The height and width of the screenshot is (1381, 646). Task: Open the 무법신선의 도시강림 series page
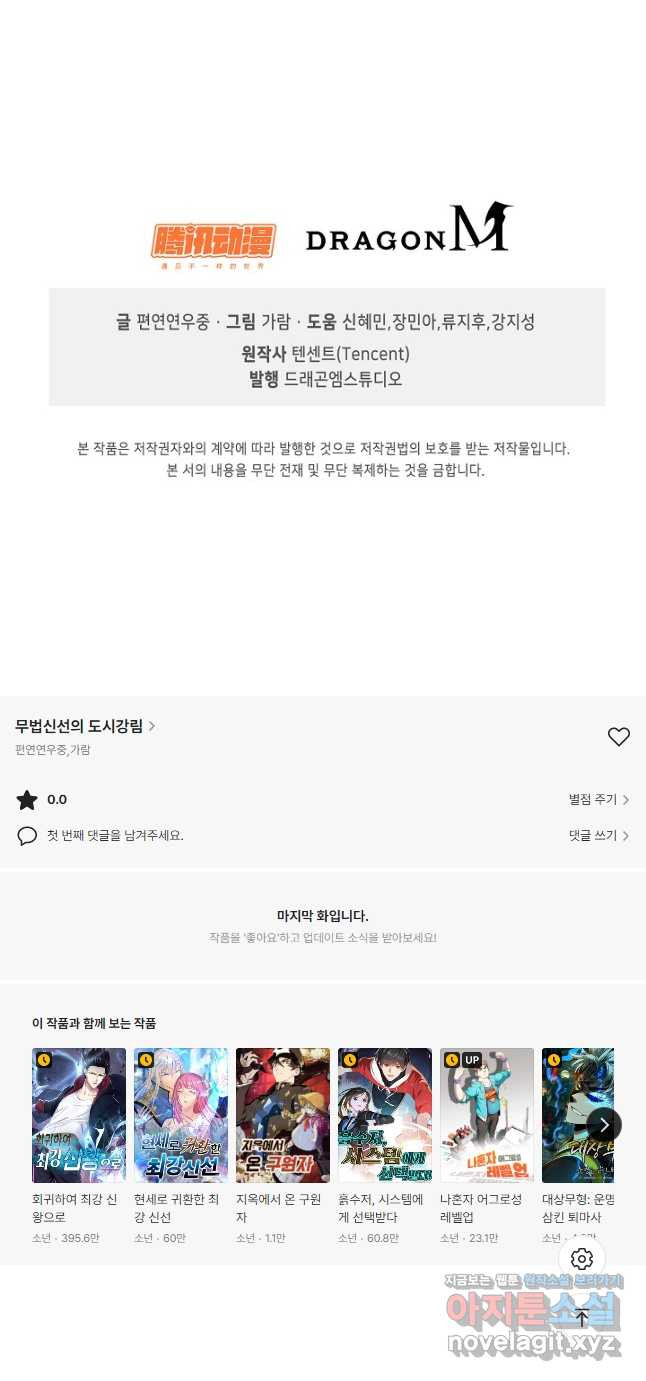click(x=85, y=726)
